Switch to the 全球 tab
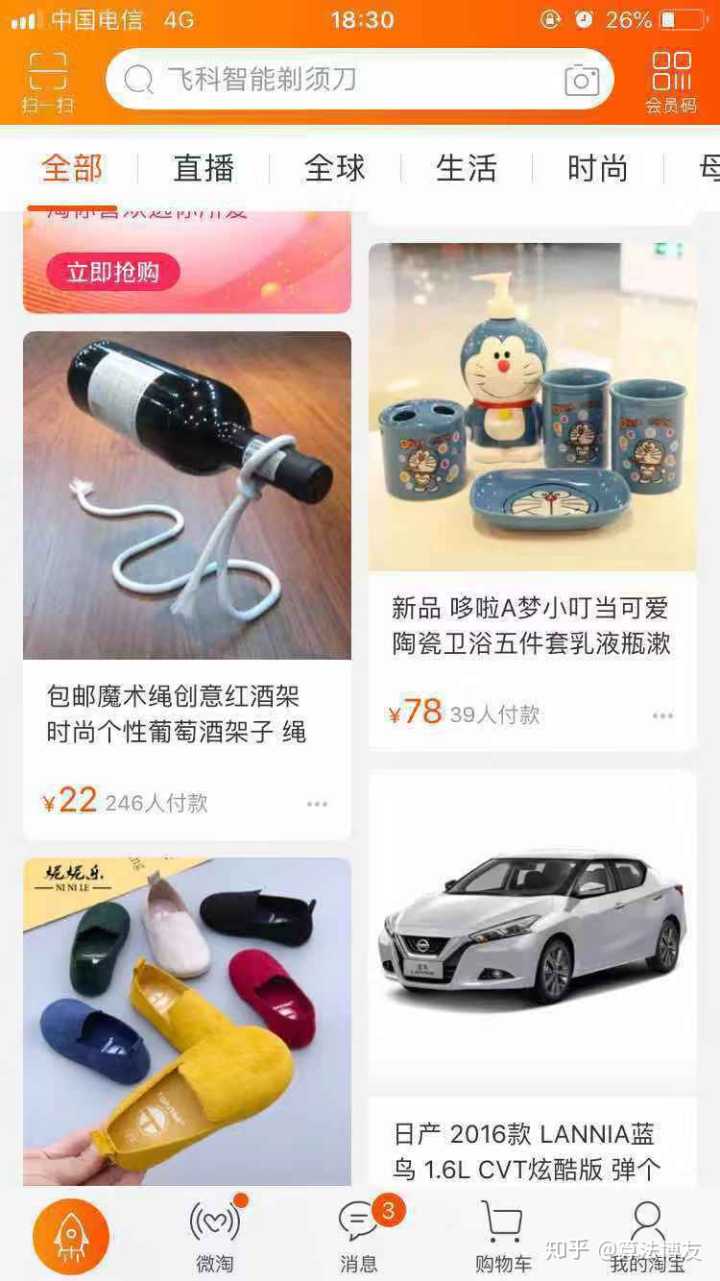The width and height of the screenshot is (720, 1281). point(335,168)
